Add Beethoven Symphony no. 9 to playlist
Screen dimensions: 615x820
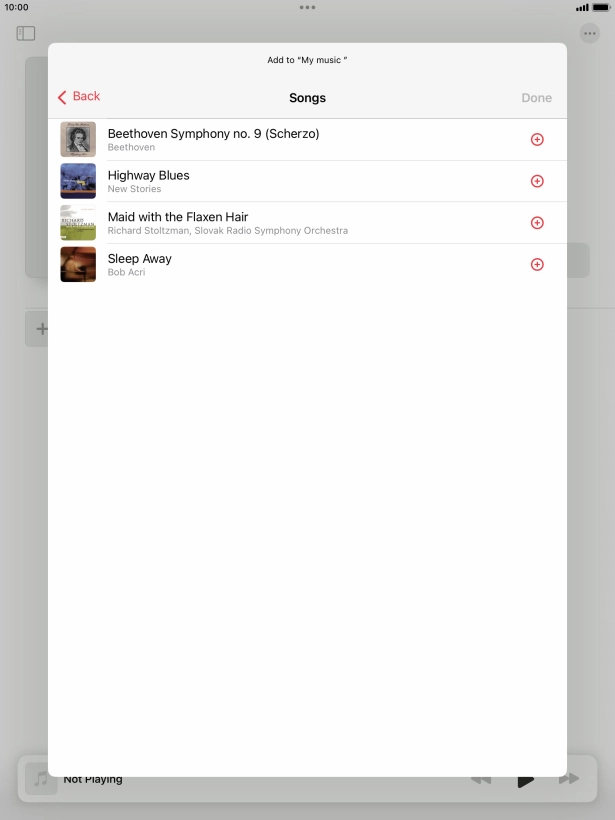coord(537,139)
